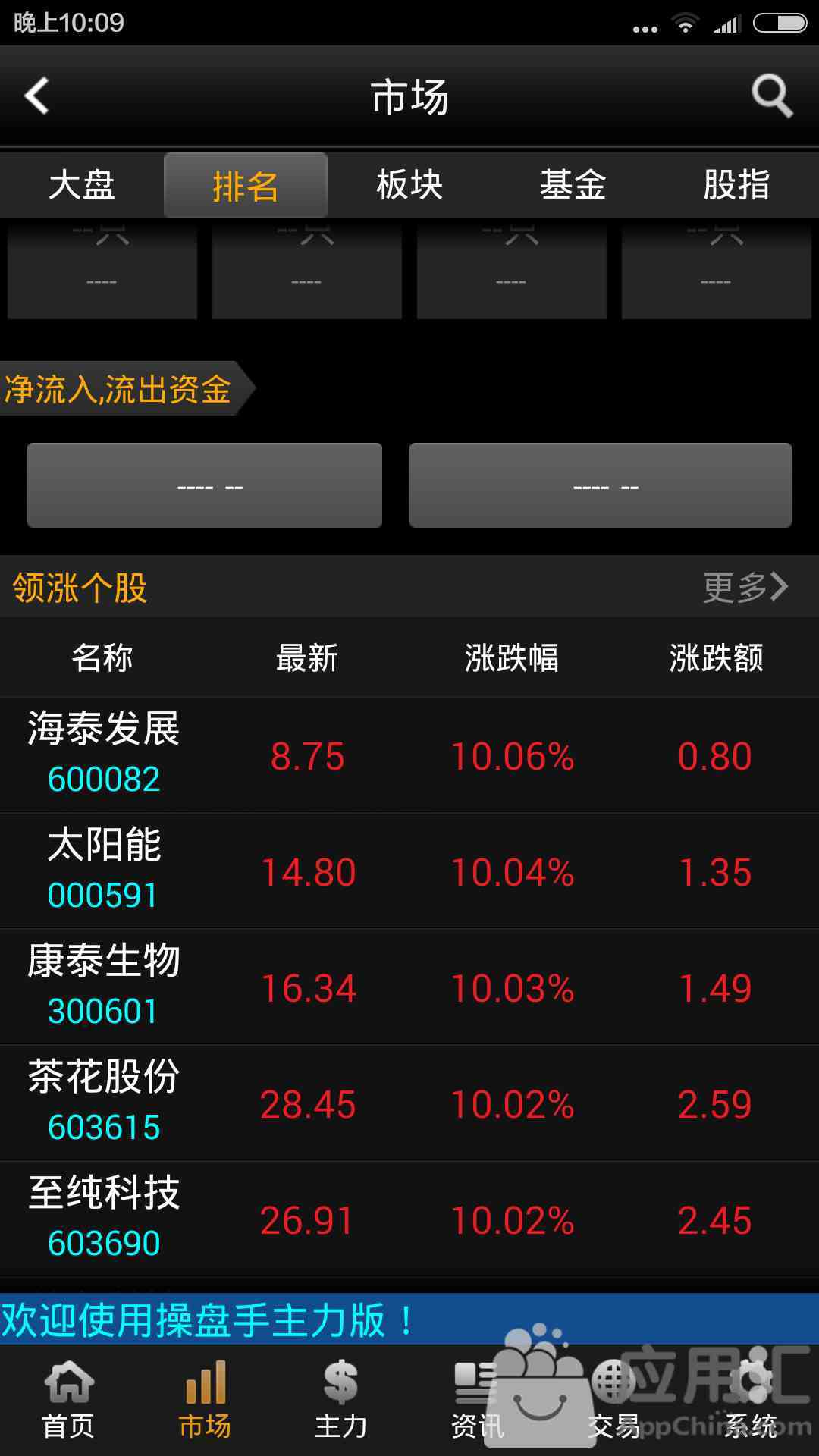The height and width of the screenshot is (1456, 819).
Task: Tap 更多 to see more 领涨个股
Action: tap(745, 587)
